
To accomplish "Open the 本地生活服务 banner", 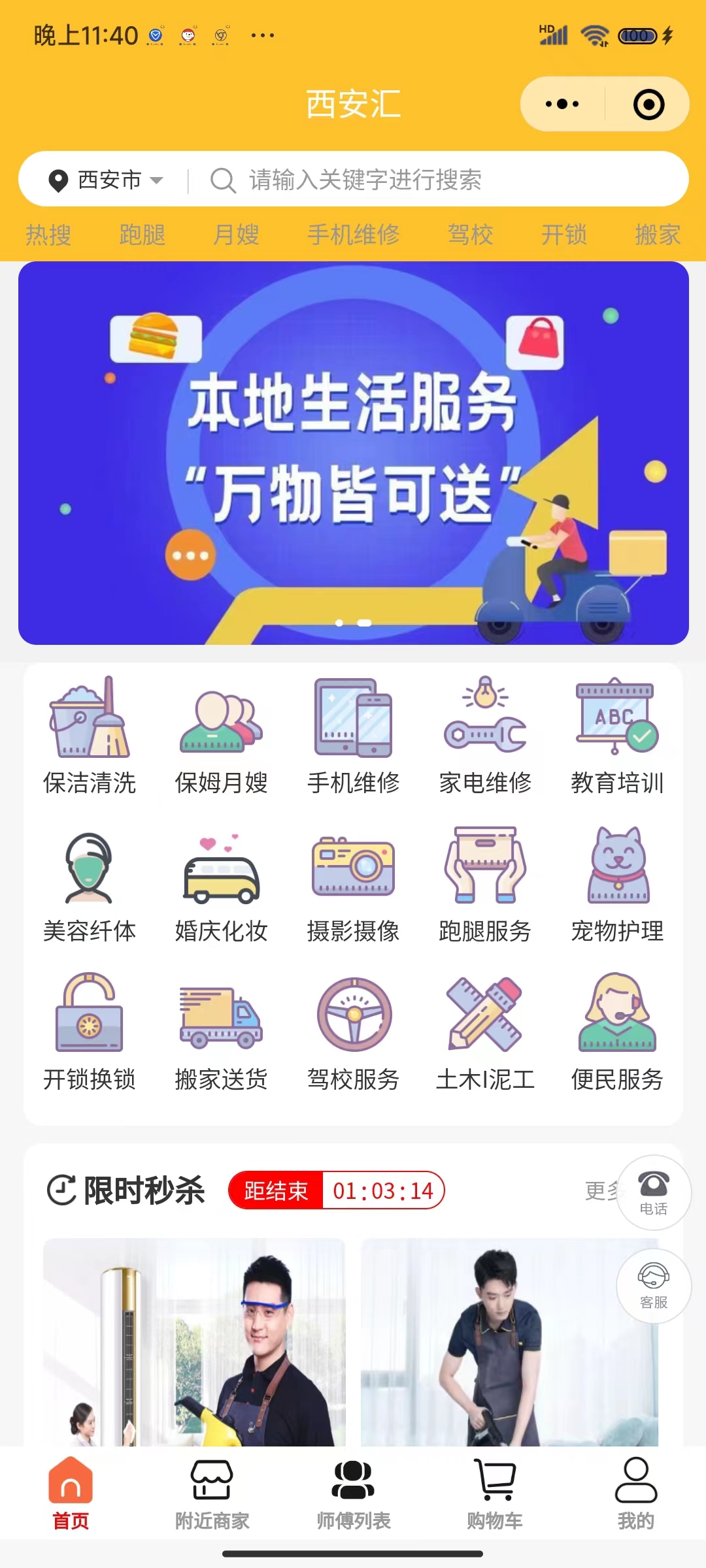I will (x=353, y=453).
